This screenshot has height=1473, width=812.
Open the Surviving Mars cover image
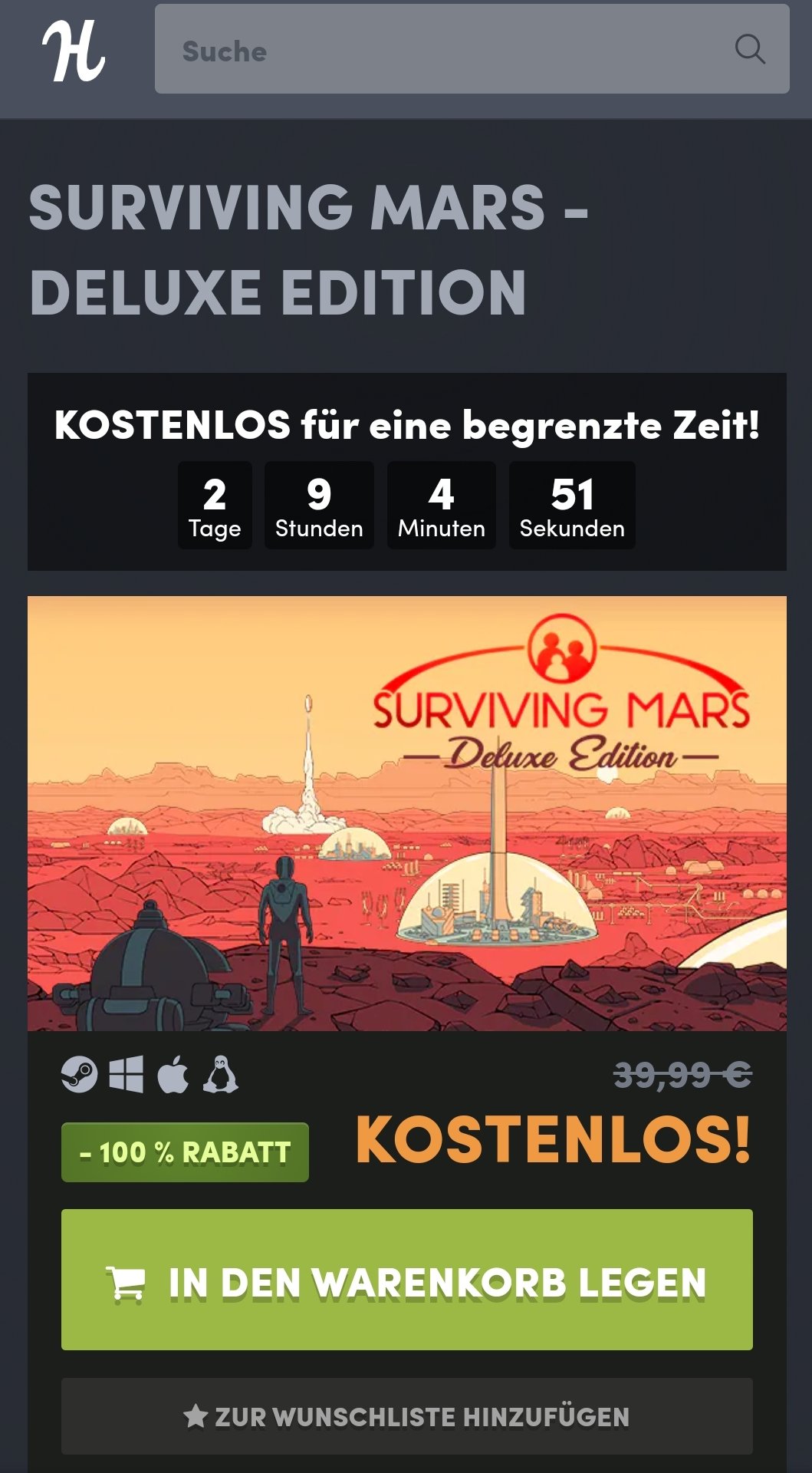[x=406, y=813]
